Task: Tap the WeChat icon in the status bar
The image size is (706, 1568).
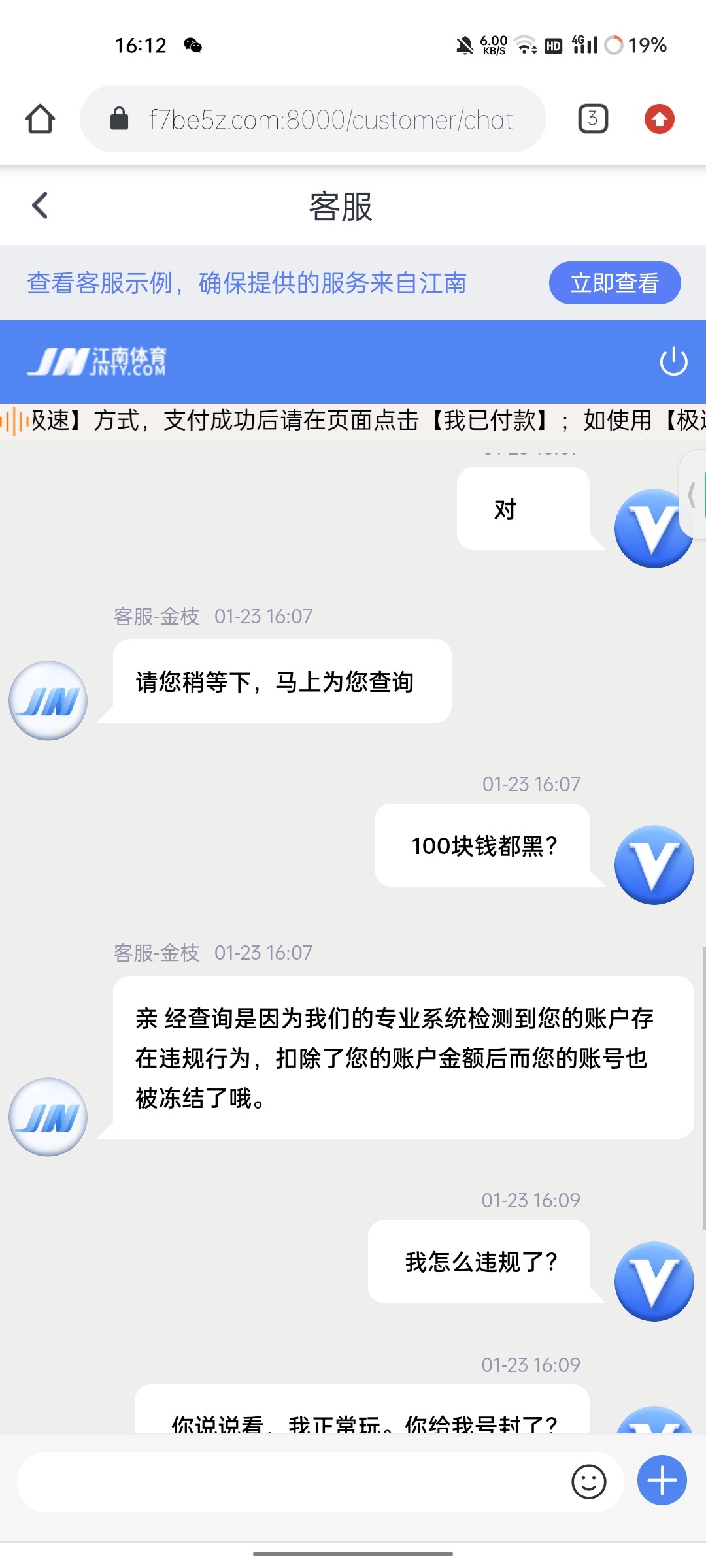Action: tap(193, 46)
